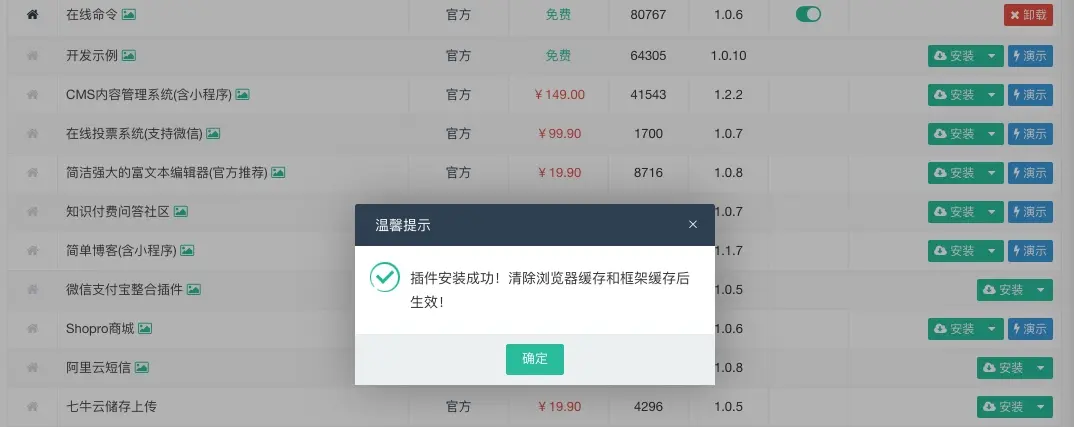Viewport: 1074px width, 427px height.
Task: Install the 开发示例 plugin
Action: tap(953, 56)
